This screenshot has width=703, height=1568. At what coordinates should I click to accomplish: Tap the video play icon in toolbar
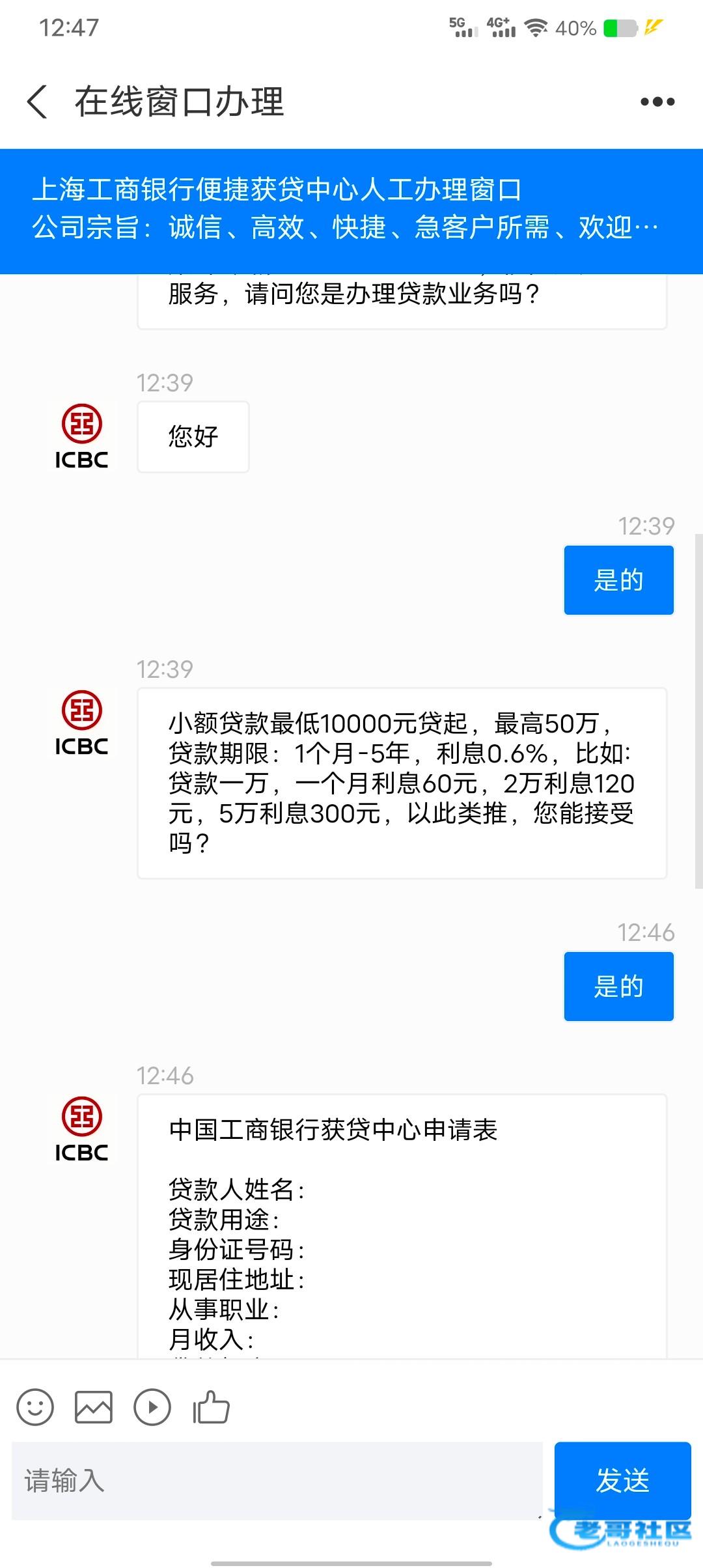click(x=152, y=1407)
